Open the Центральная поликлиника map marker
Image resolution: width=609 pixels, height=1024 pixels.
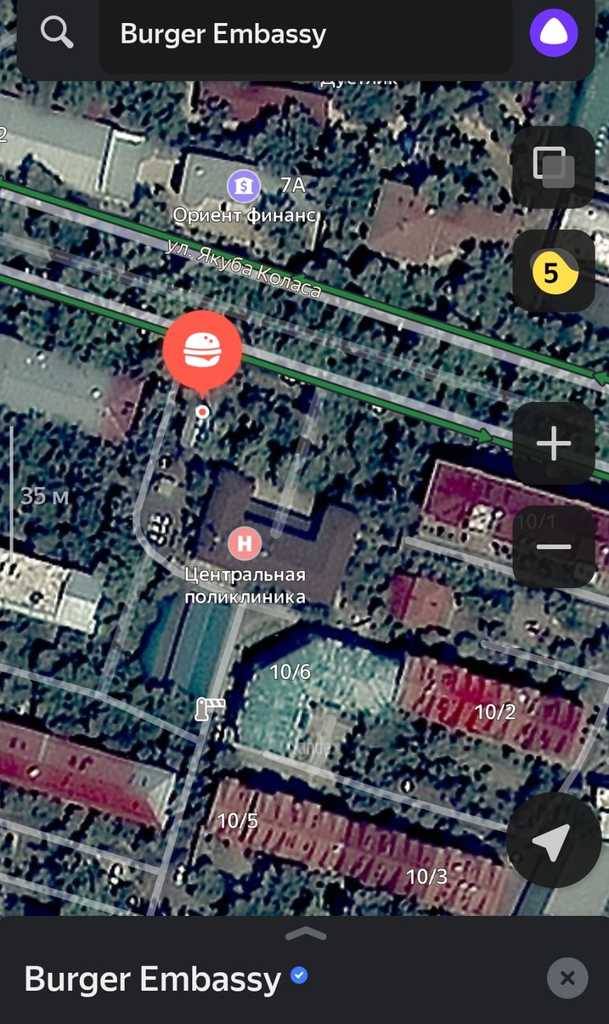tap(245, 544)
